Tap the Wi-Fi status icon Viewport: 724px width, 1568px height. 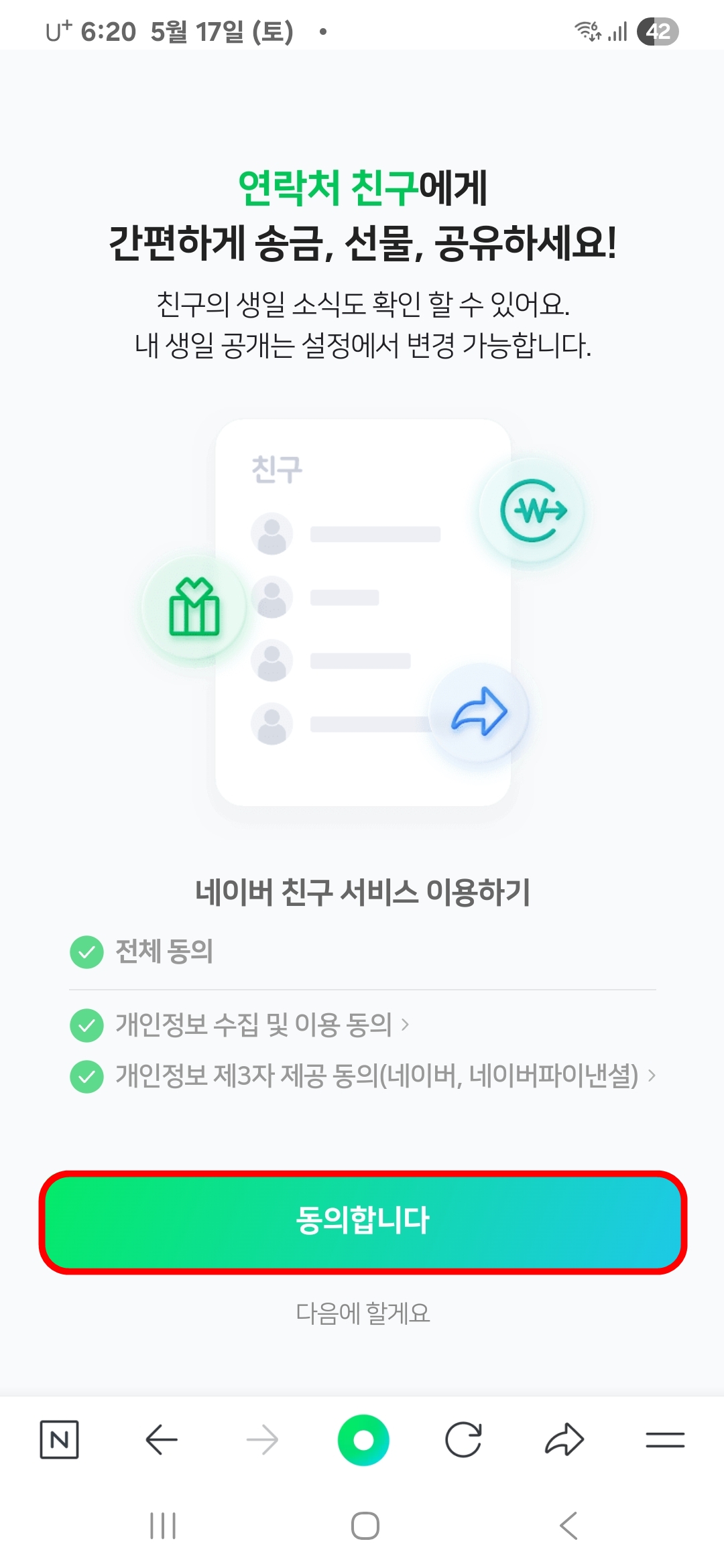[587, 29]
